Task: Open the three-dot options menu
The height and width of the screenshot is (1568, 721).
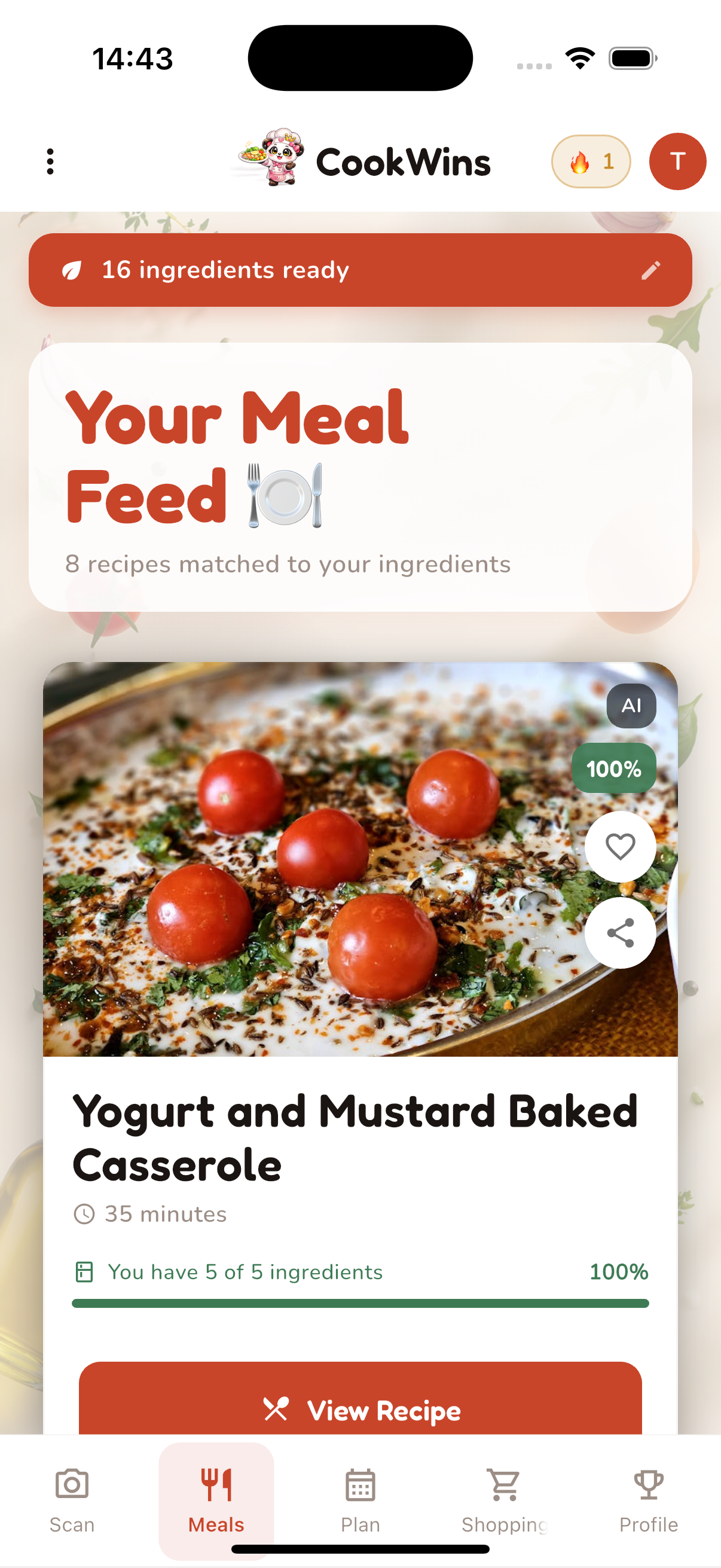Action: (x=49, y=161)
